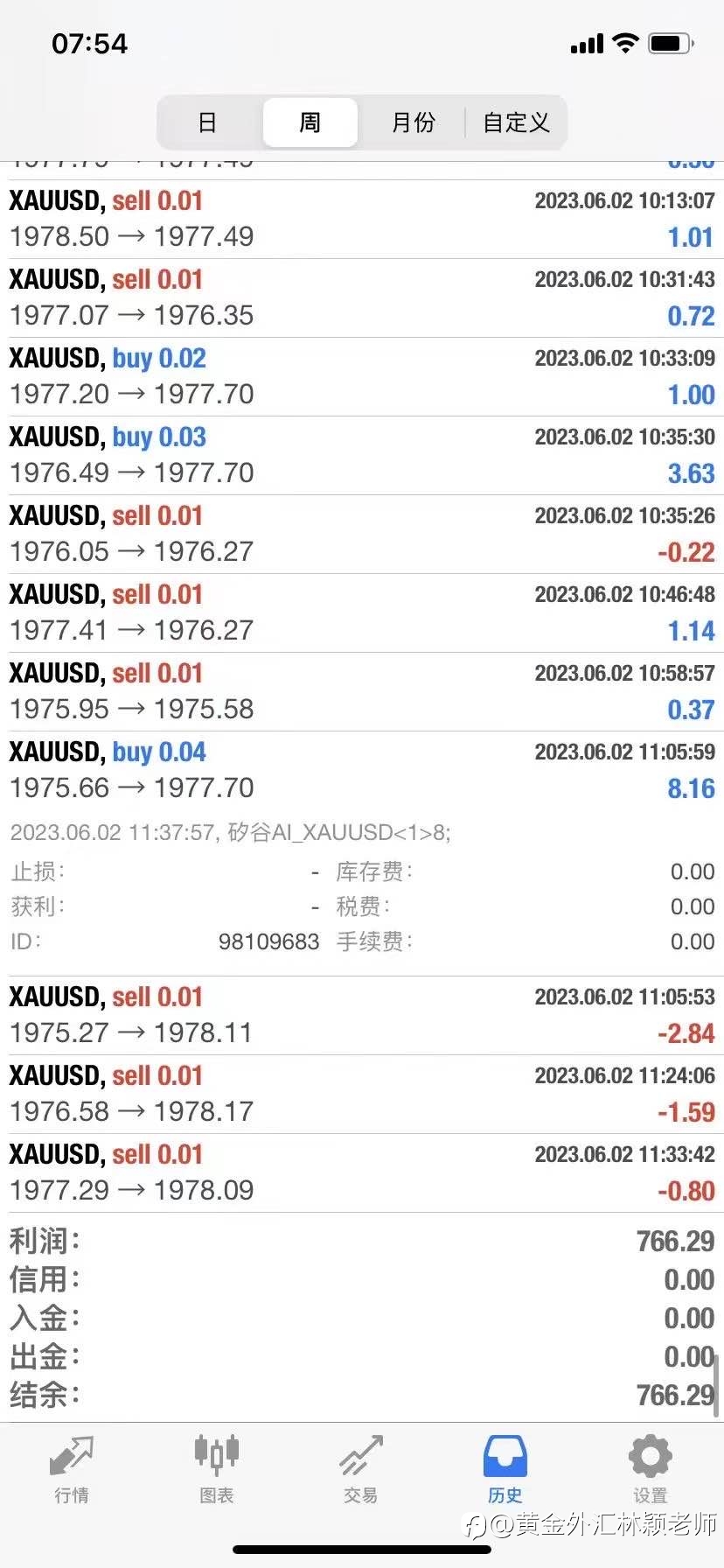Expand the sell trade closed at 10:46:48

click(x=362, y=612)
